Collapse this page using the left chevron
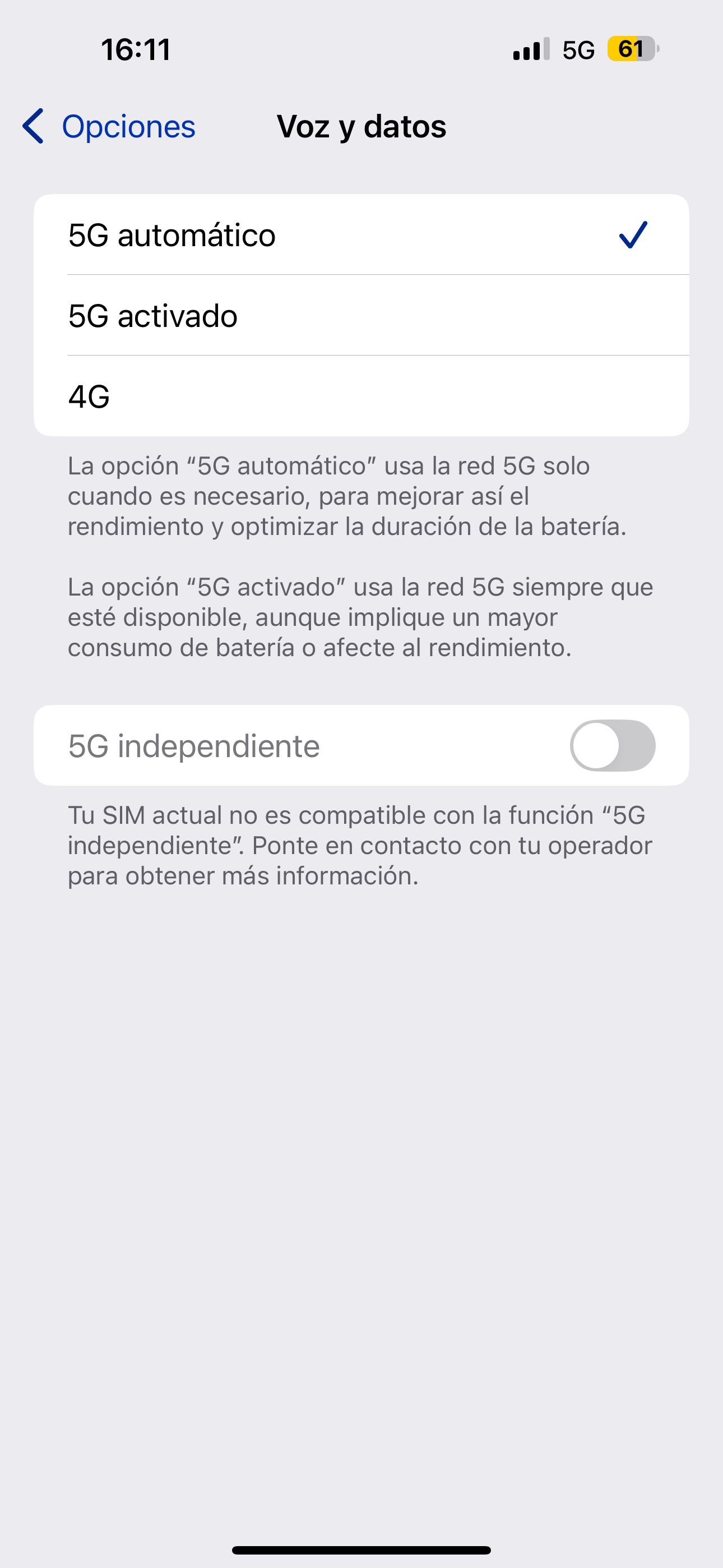 click(x=34, y=127)
